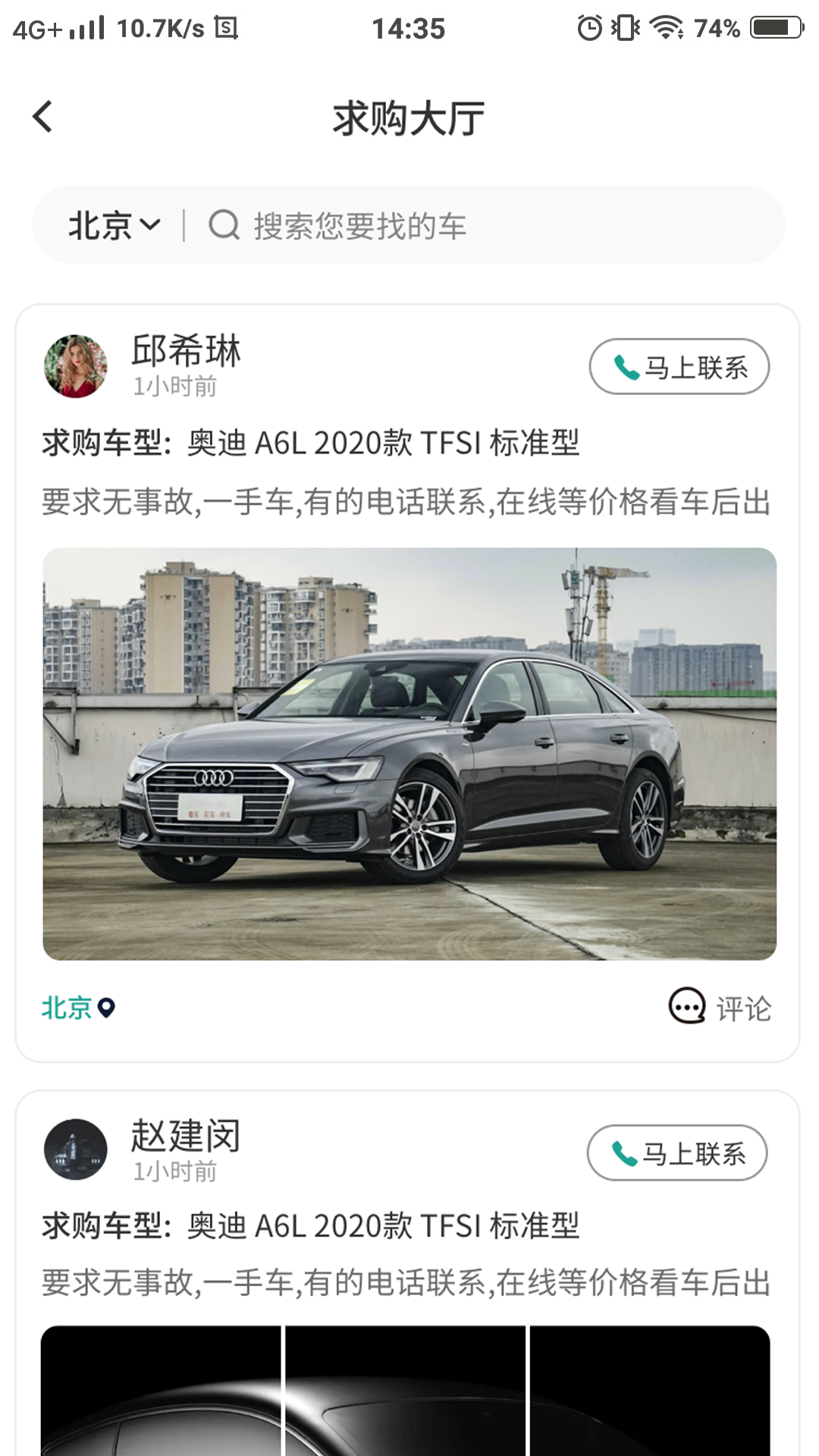The image size is (819, 1456).
Task: Tap 马上联系 on 赵建闵's post
Action: click(676, 1153)
